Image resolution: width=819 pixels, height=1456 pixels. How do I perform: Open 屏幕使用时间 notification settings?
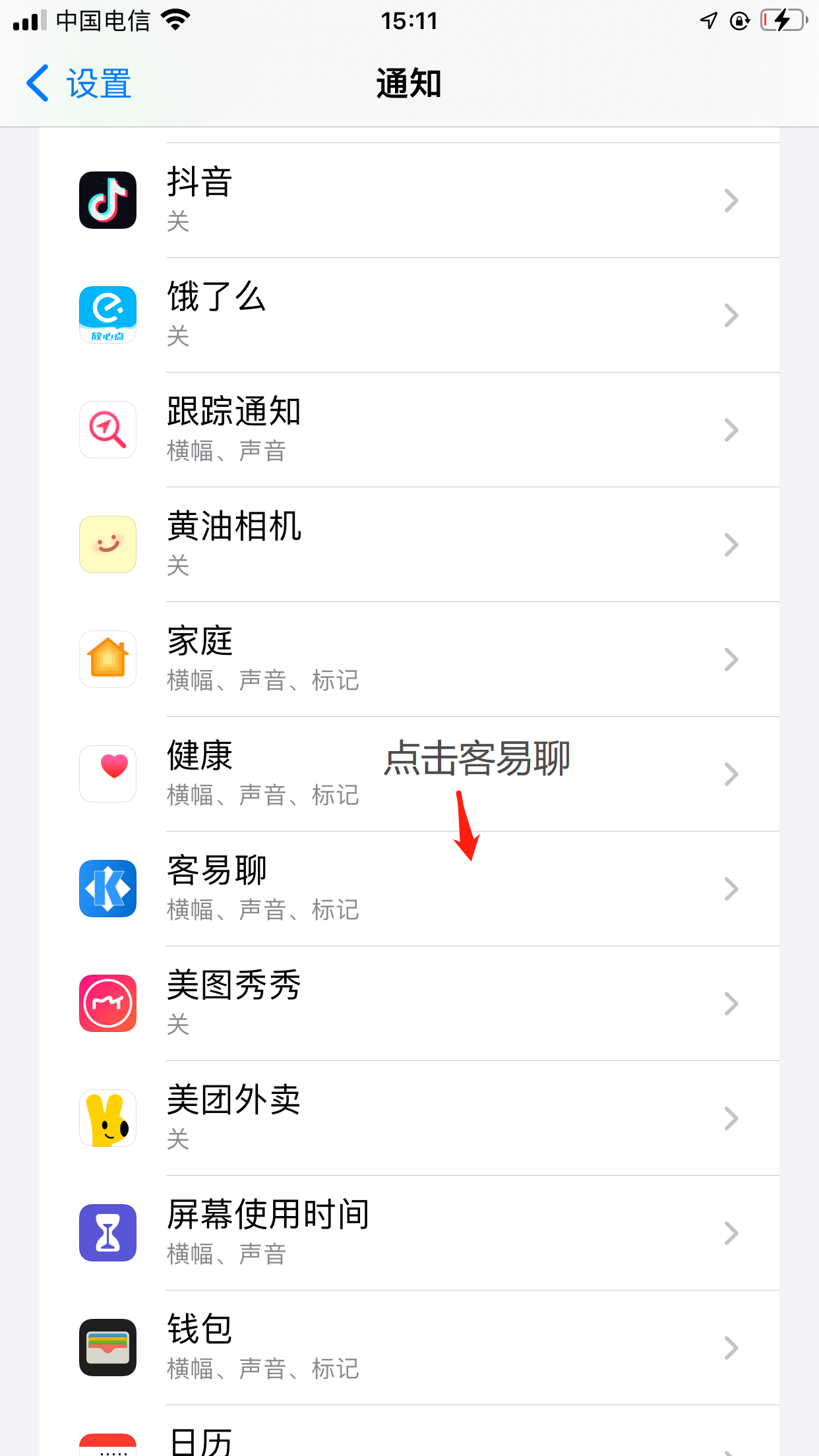409,1233
